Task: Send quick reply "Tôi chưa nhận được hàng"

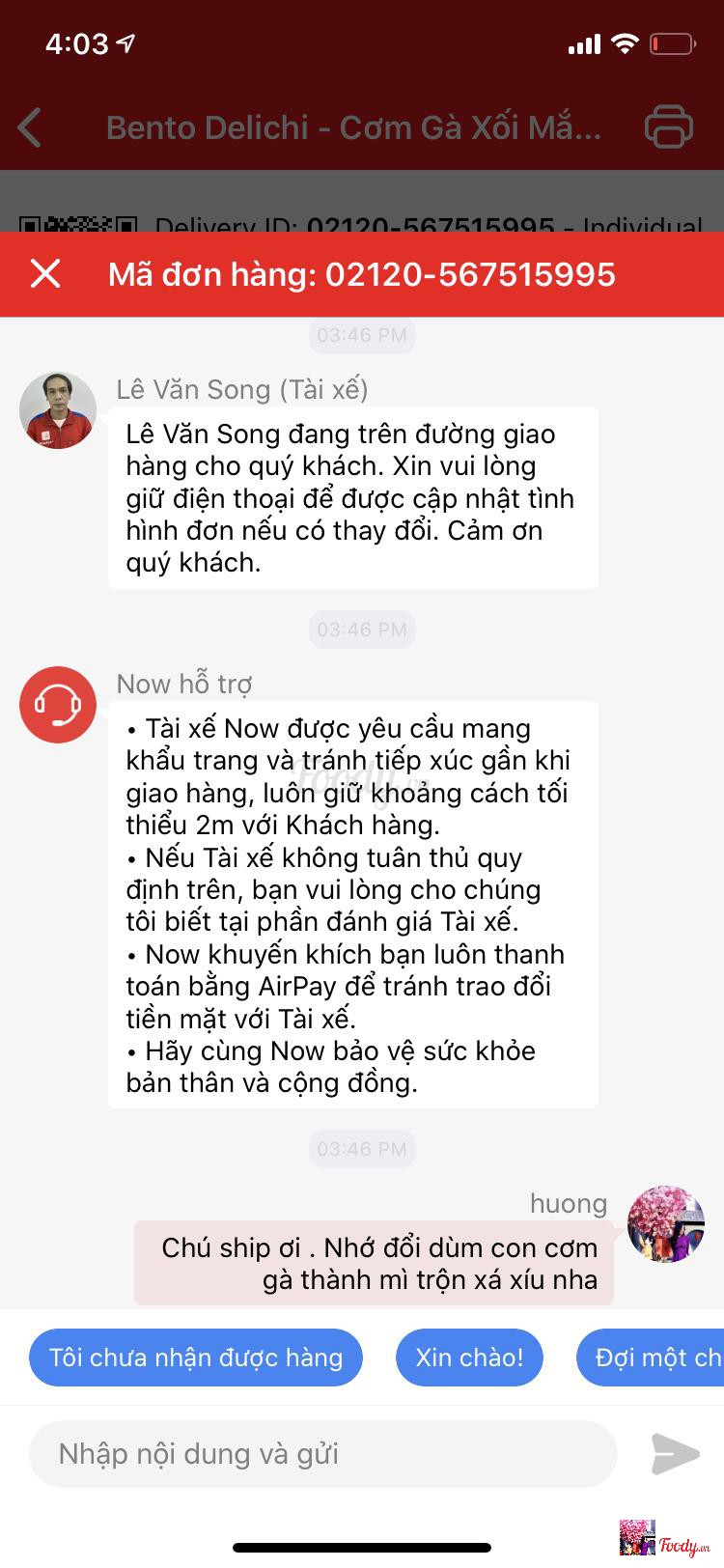Action: (x=196, y=1358)
